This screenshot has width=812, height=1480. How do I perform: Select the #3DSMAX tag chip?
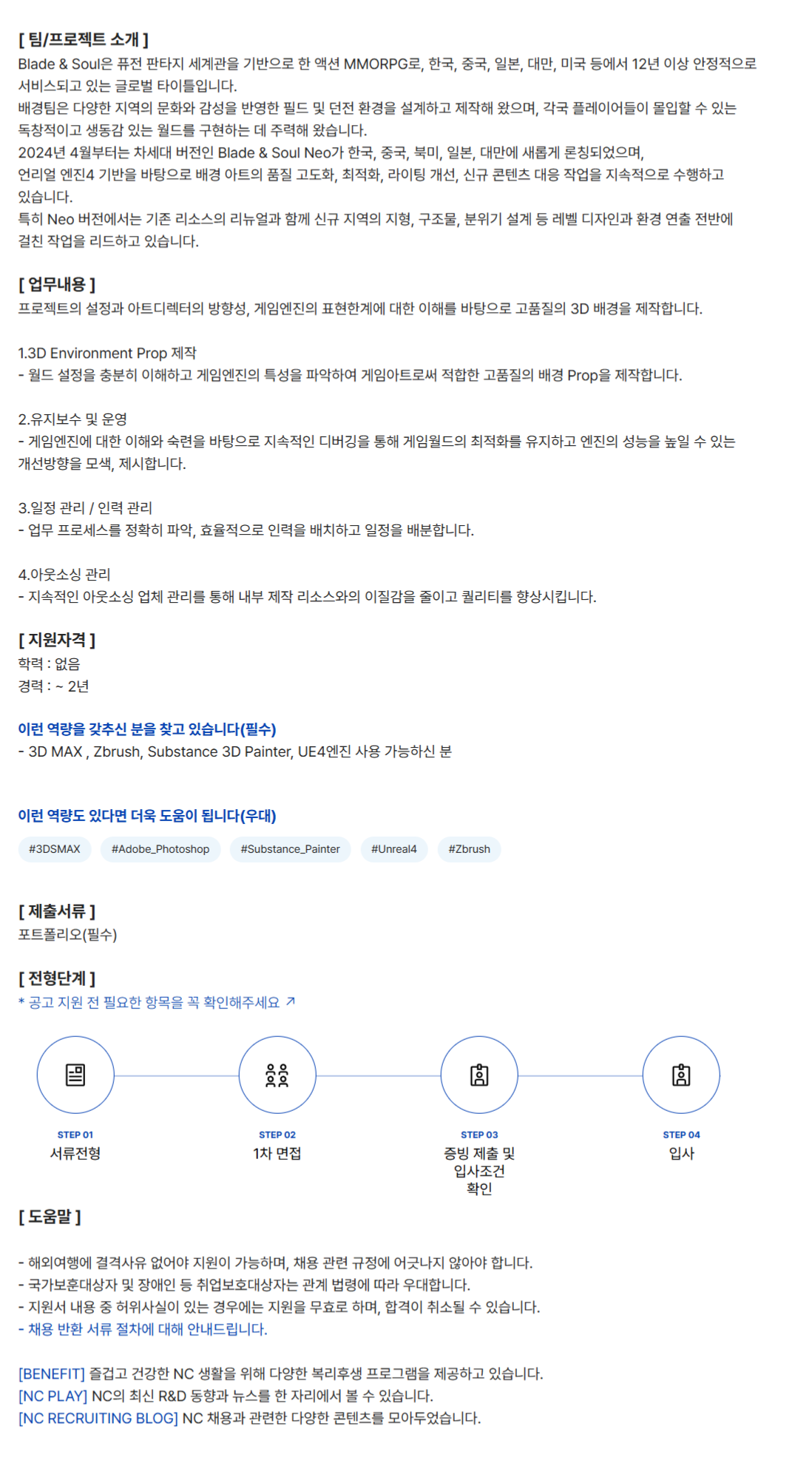[x=55, y=849]
